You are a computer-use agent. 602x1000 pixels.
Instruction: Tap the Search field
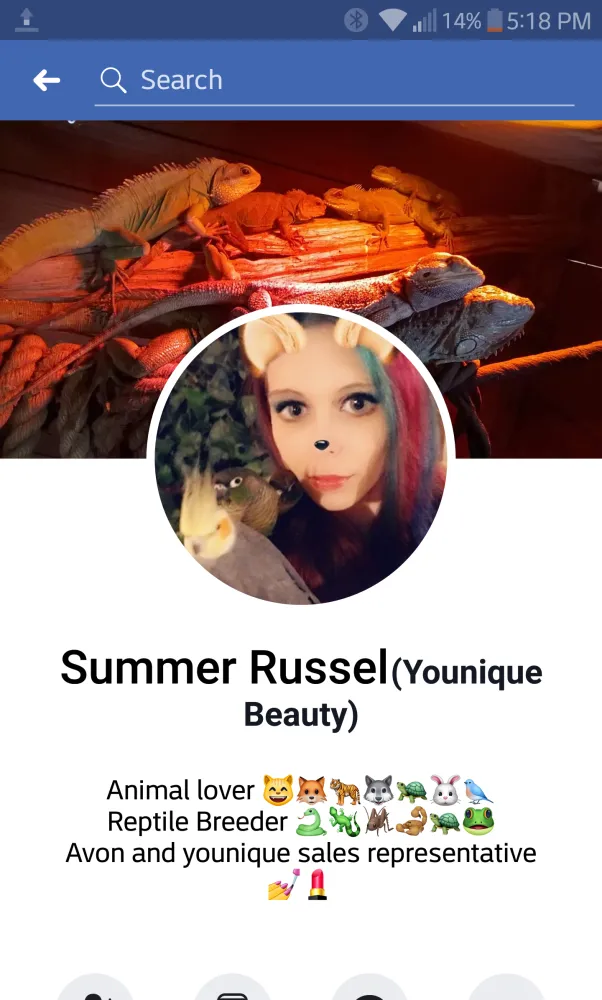(334, 81)
